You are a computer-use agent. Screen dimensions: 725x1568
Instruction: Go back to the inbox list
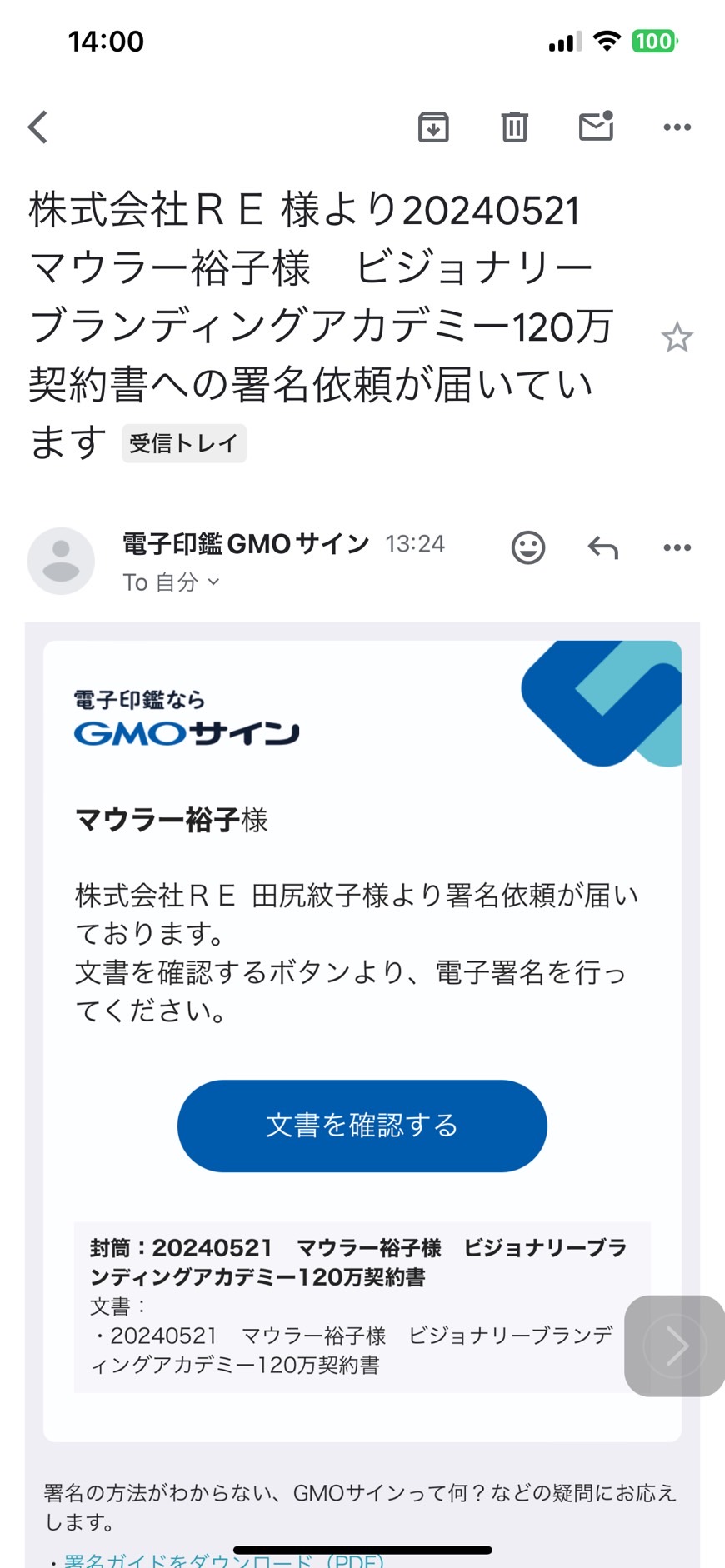37,127
